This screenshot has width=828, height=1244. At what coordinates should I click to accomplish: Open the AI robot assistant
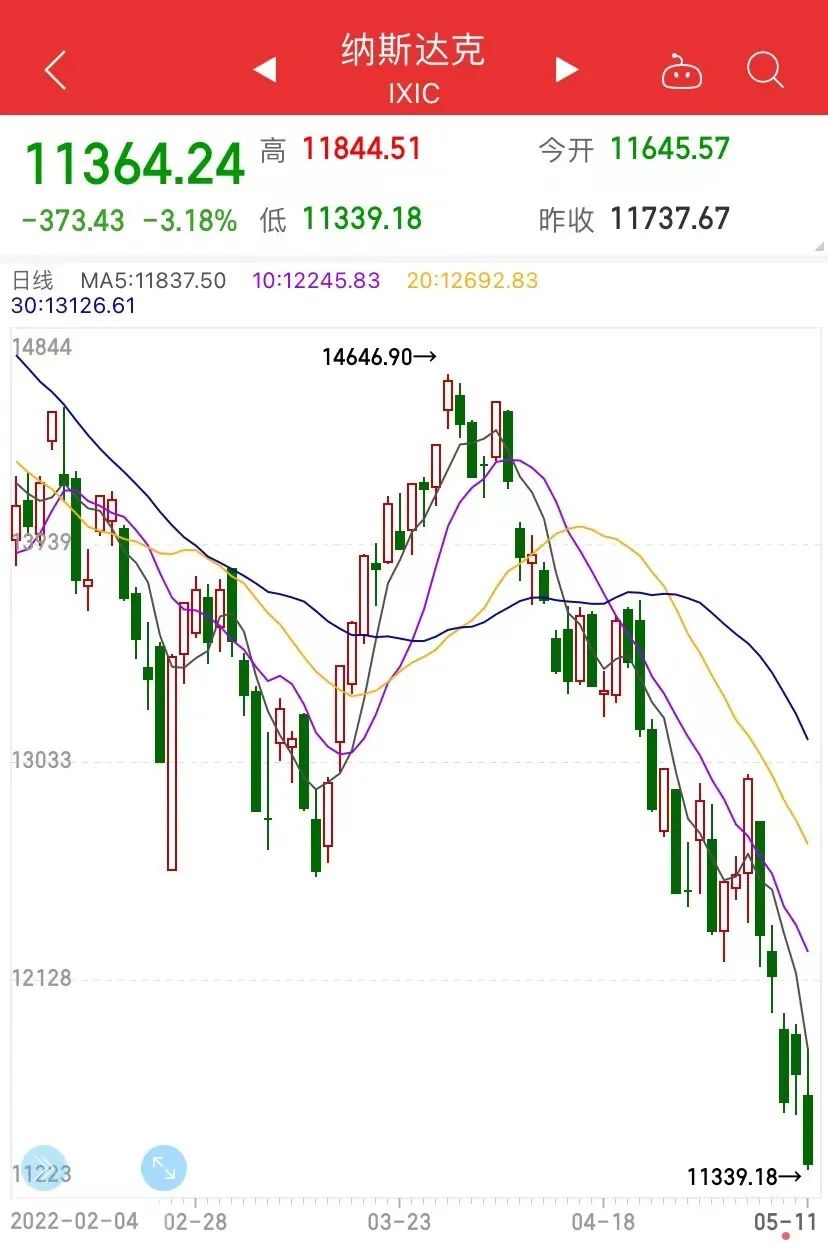(681, 70)
